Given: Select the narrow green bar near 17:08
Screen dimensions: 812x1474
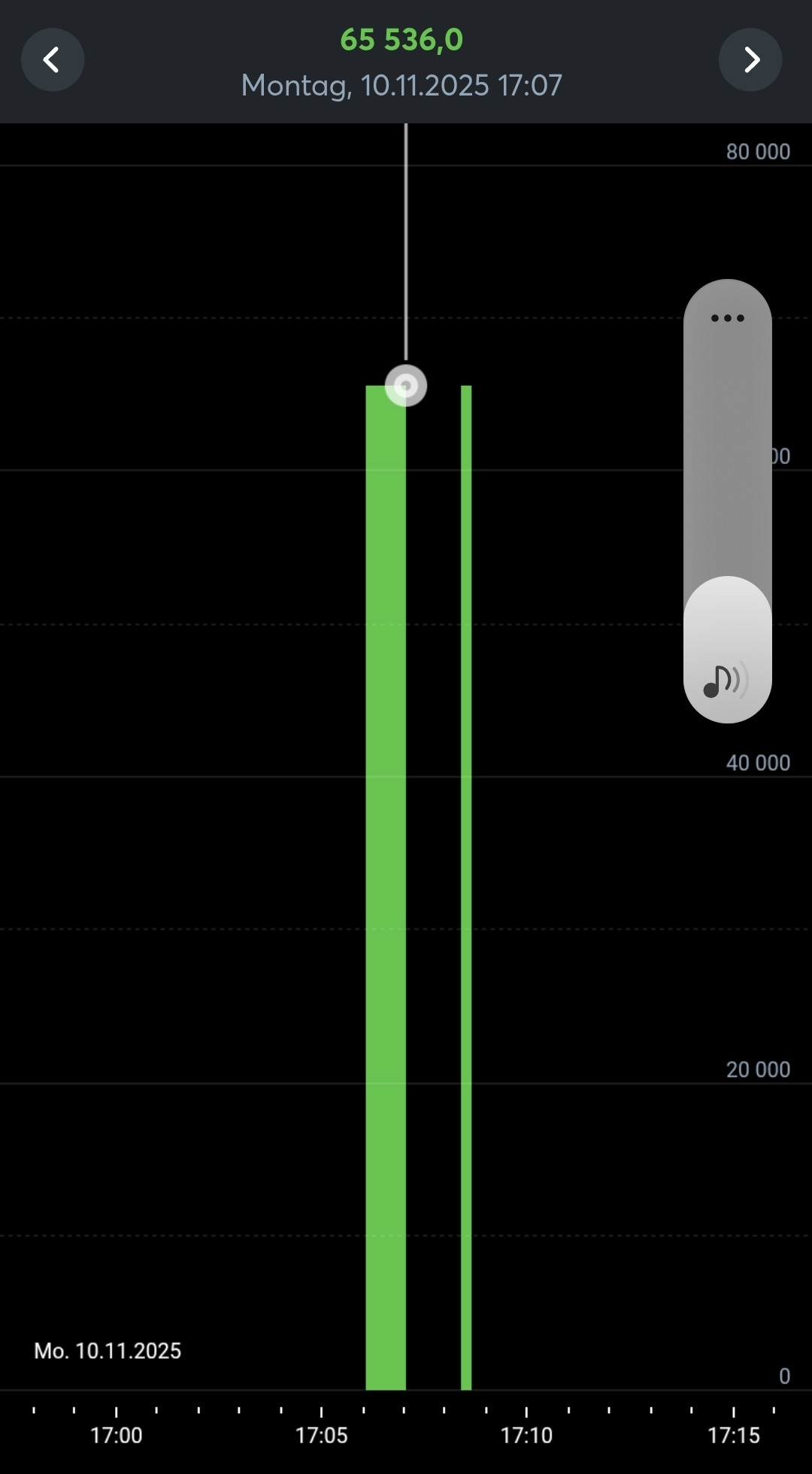Looking at the screenshot, I should click(x=466, y=887).
